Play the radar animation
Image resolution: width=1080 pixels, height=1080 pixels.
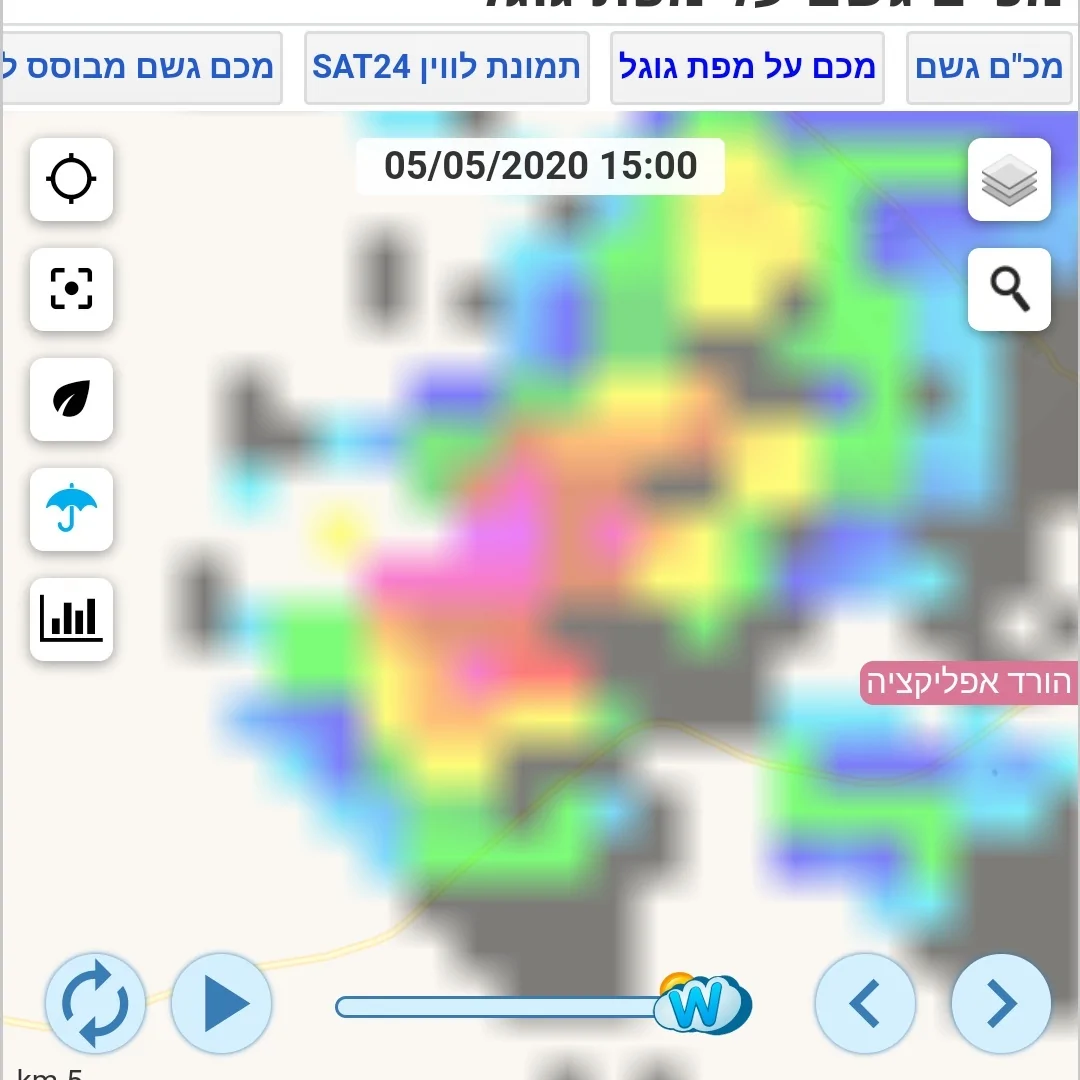point(222,1003)
